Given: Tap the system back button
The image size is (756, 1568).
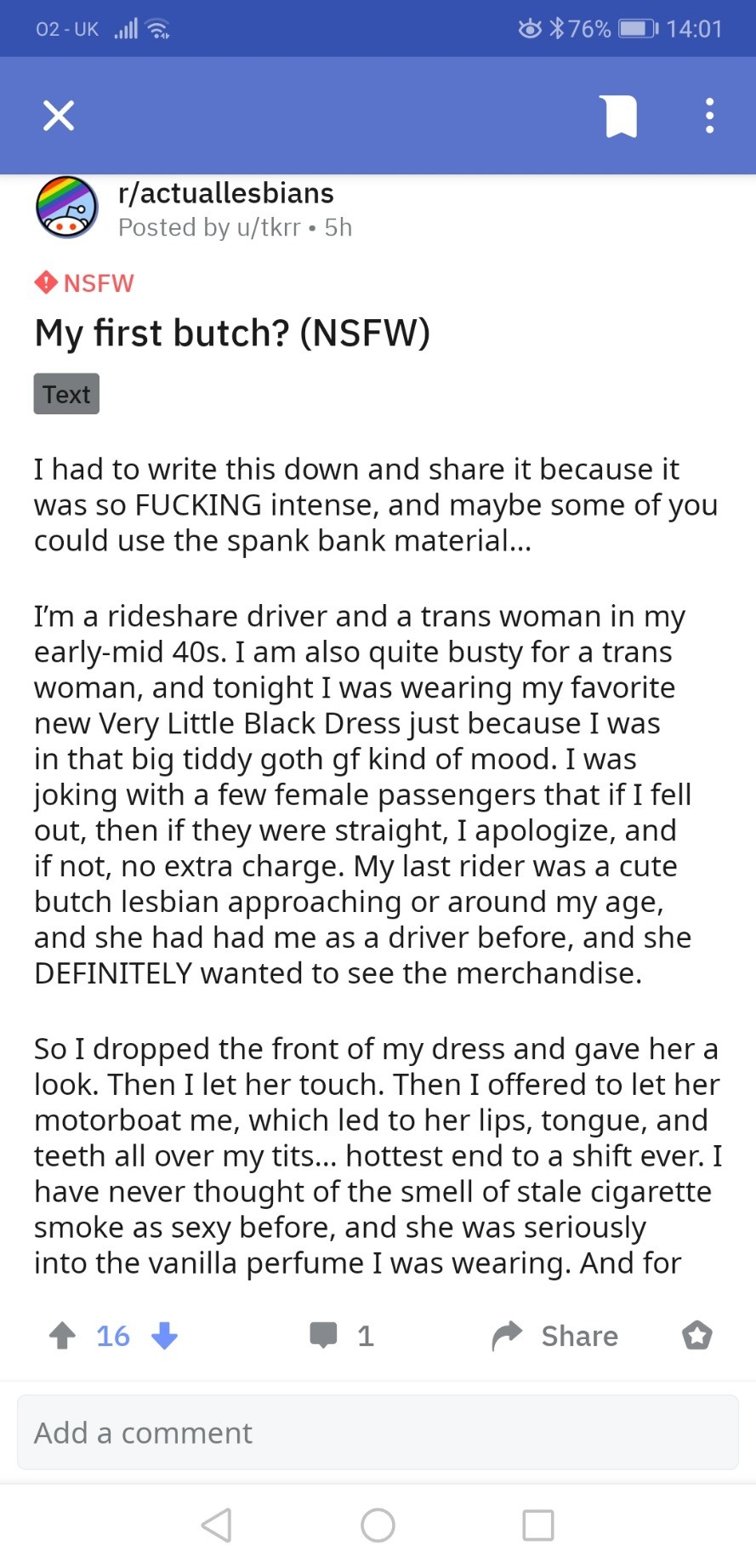Looking at the screenshot, I should (217, 1525).
